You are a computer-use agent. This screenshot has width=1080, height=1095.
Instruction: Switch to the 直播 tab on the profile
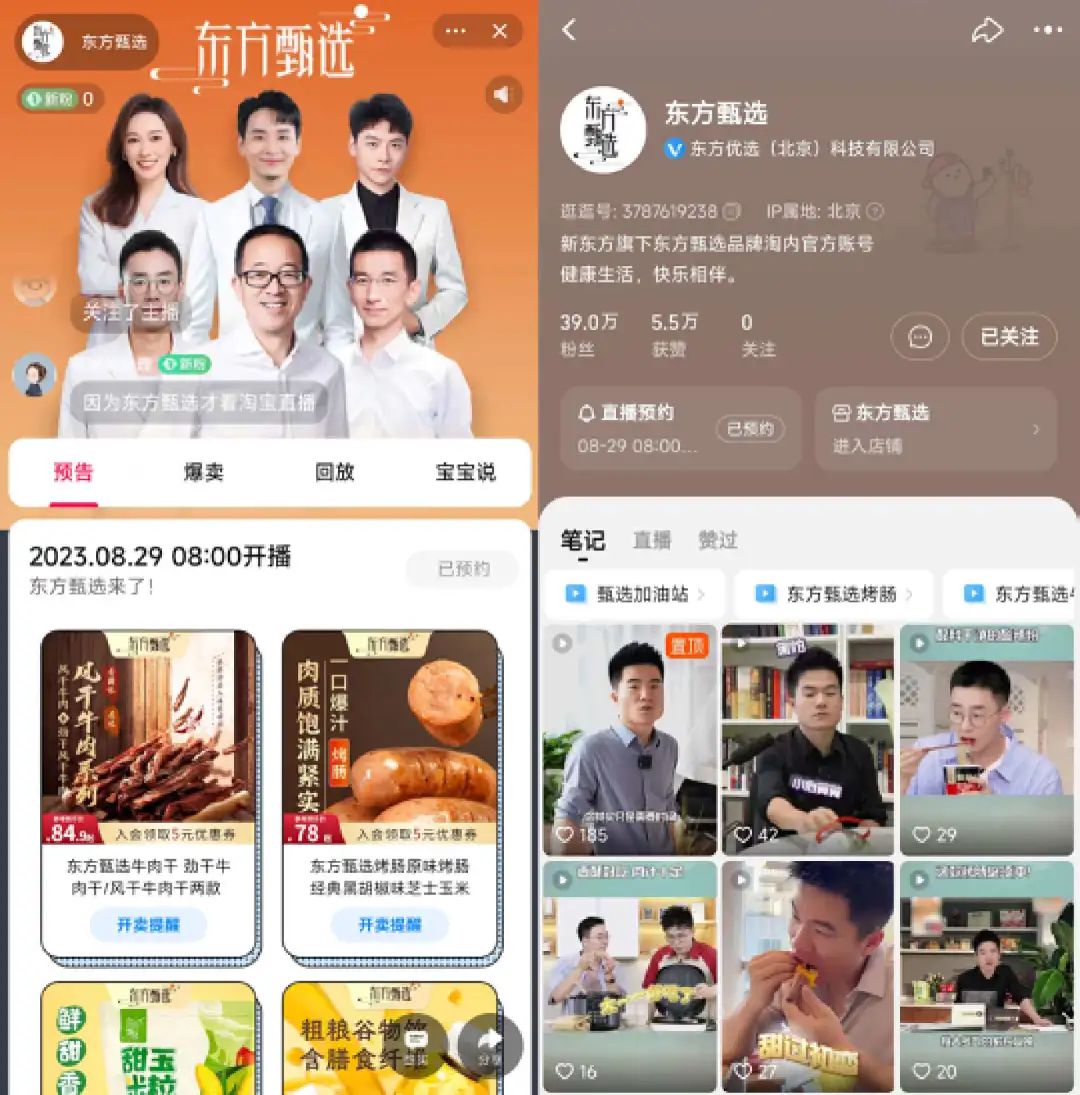(x=652, y=541)
